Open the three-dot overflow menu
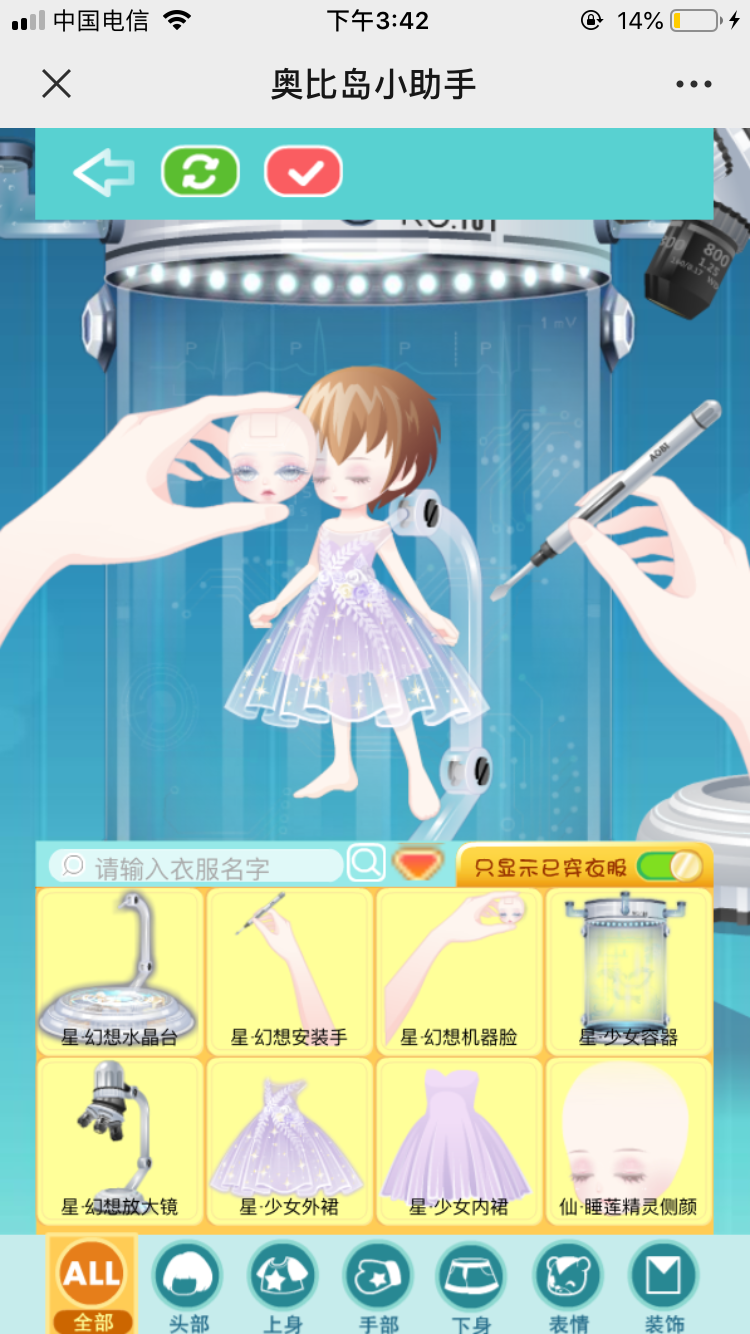 point(693,84)
